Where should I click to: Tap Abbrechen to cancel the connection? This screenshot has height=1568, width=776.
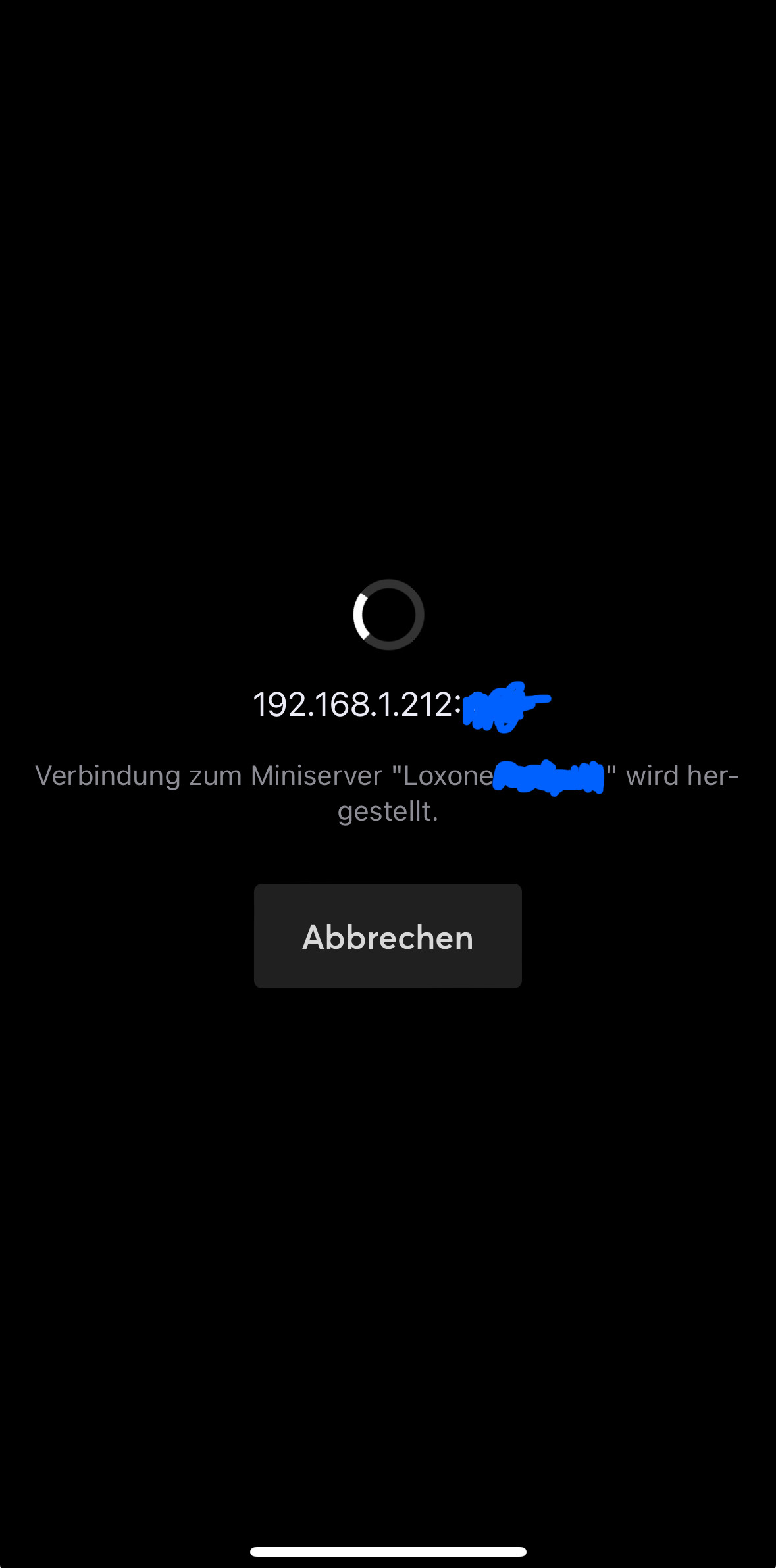click(388, 936)
